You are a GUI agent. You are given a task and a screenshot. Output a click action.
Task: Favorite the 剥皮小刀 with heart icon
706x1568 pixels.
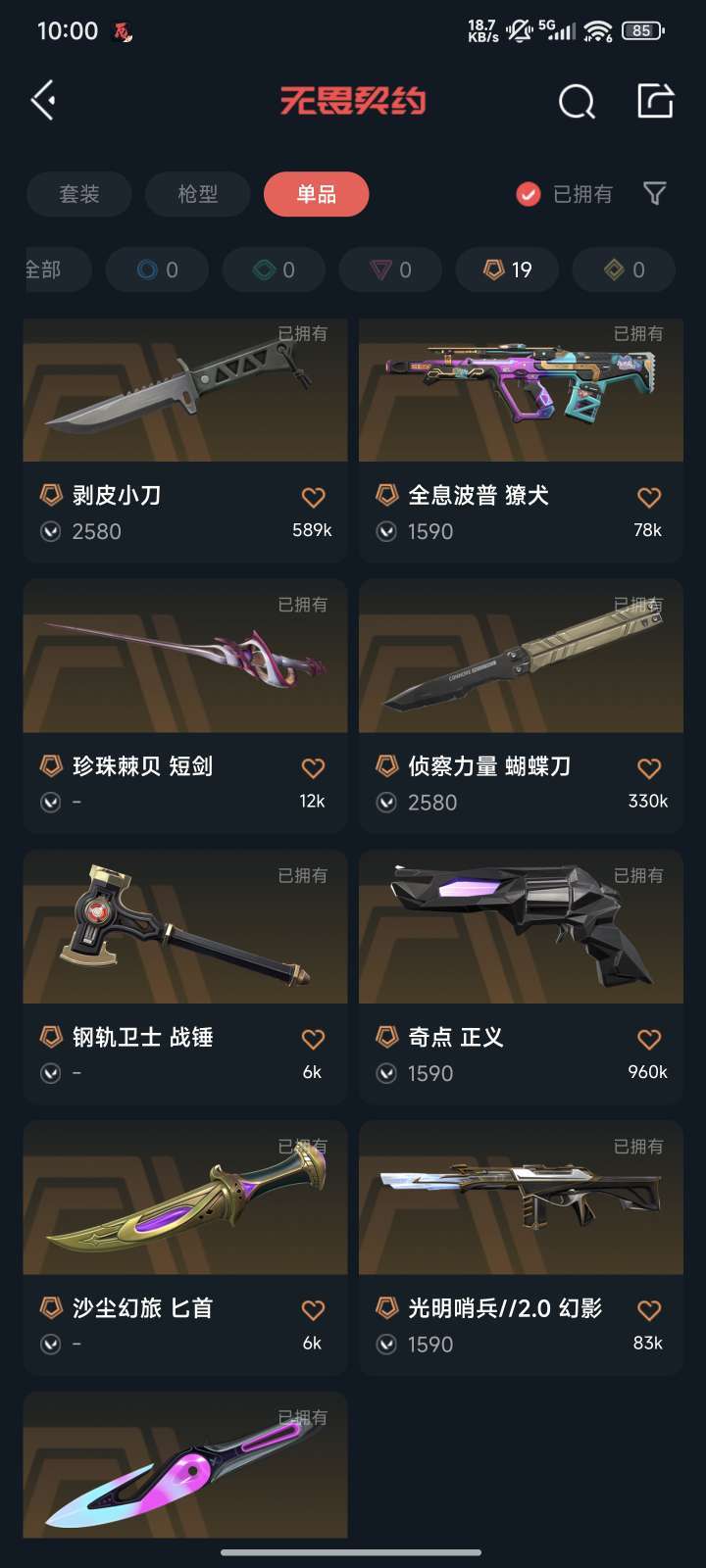[313, 497]
